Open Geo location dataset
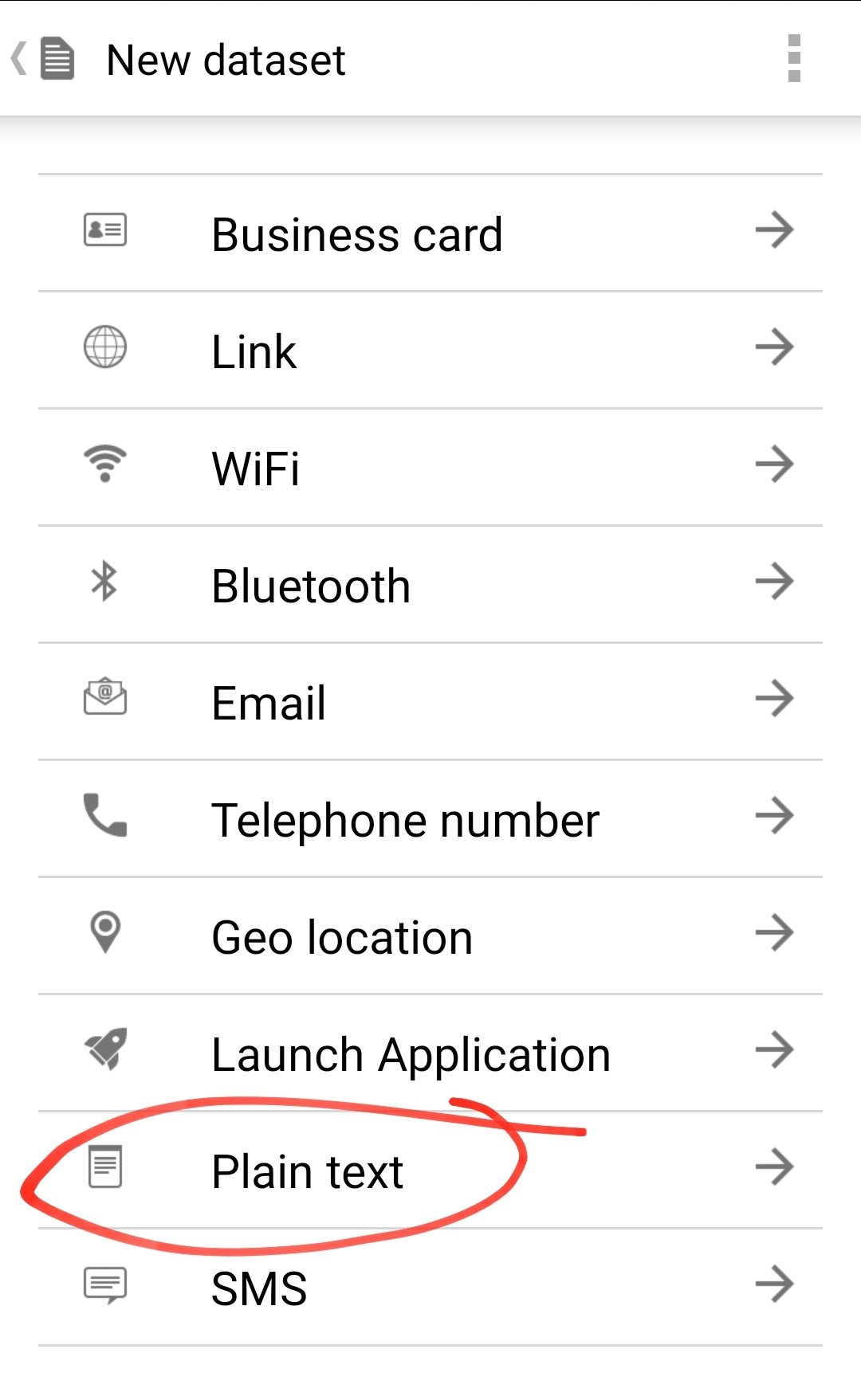This screenshot has height=1400, width=861. coord(431,936)
